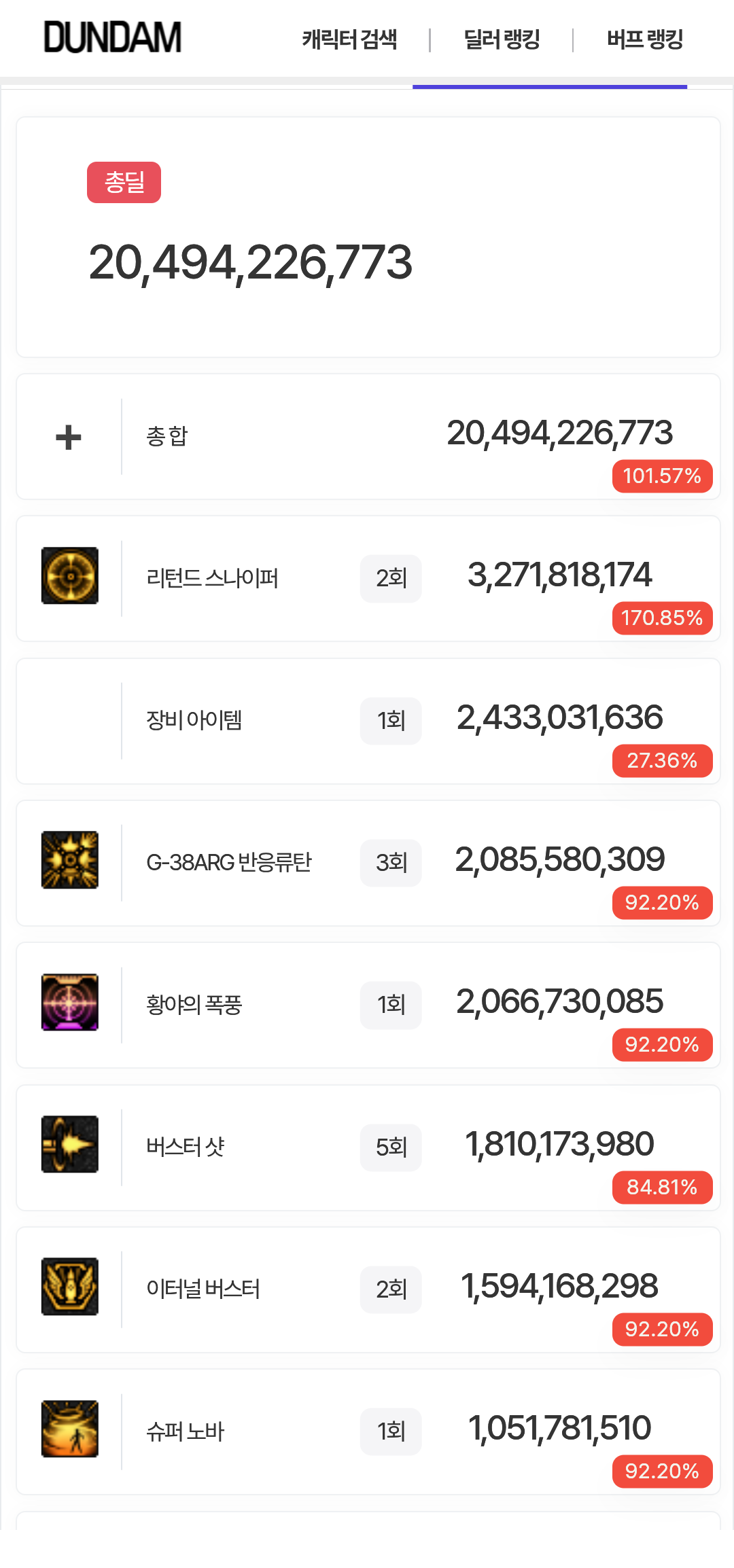Open the 리턴드 스나이퍼 skill row

click(368, 579)
